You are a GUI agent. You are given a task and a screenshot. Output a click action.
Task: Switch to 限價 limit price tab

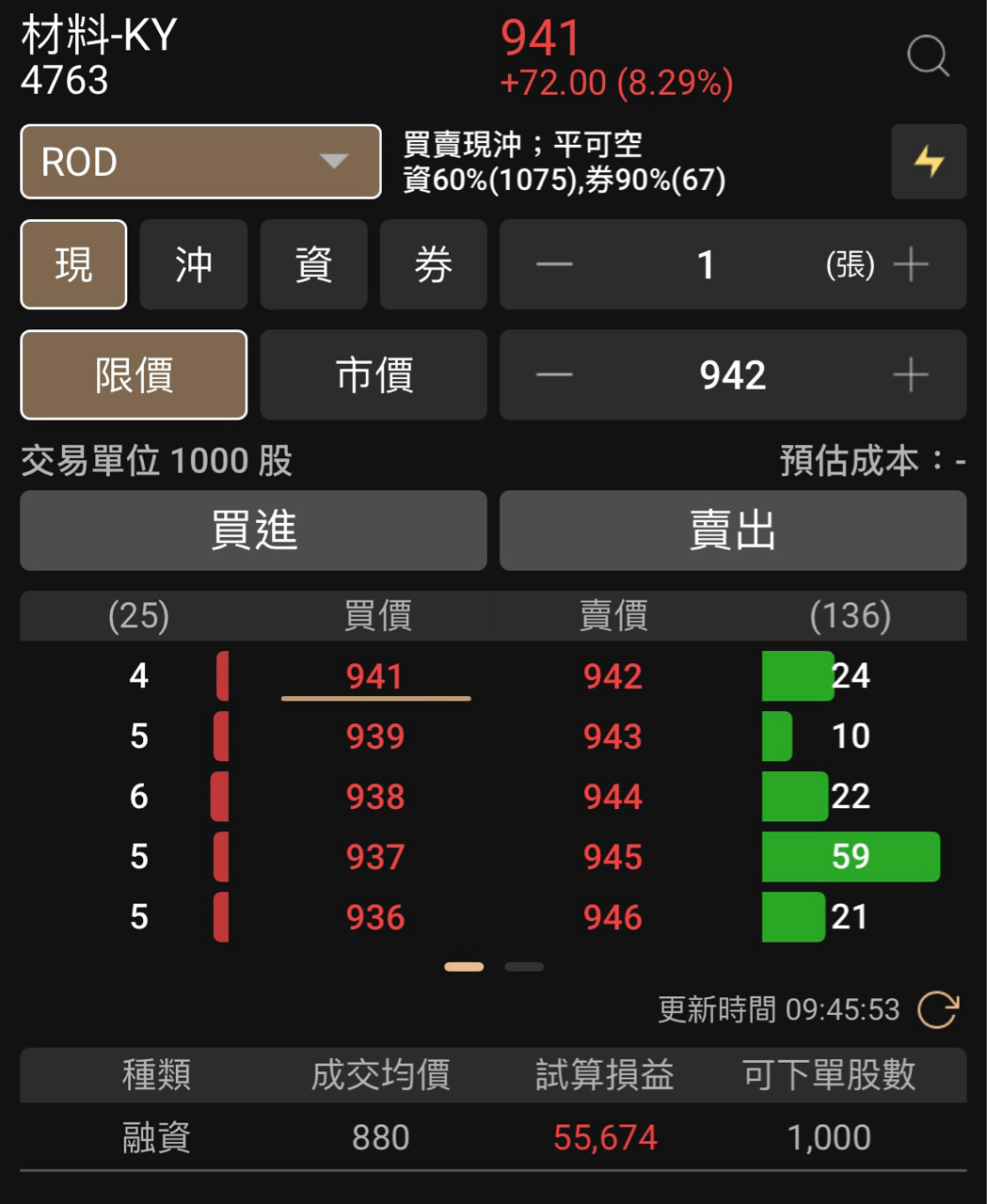coord(134,375)
